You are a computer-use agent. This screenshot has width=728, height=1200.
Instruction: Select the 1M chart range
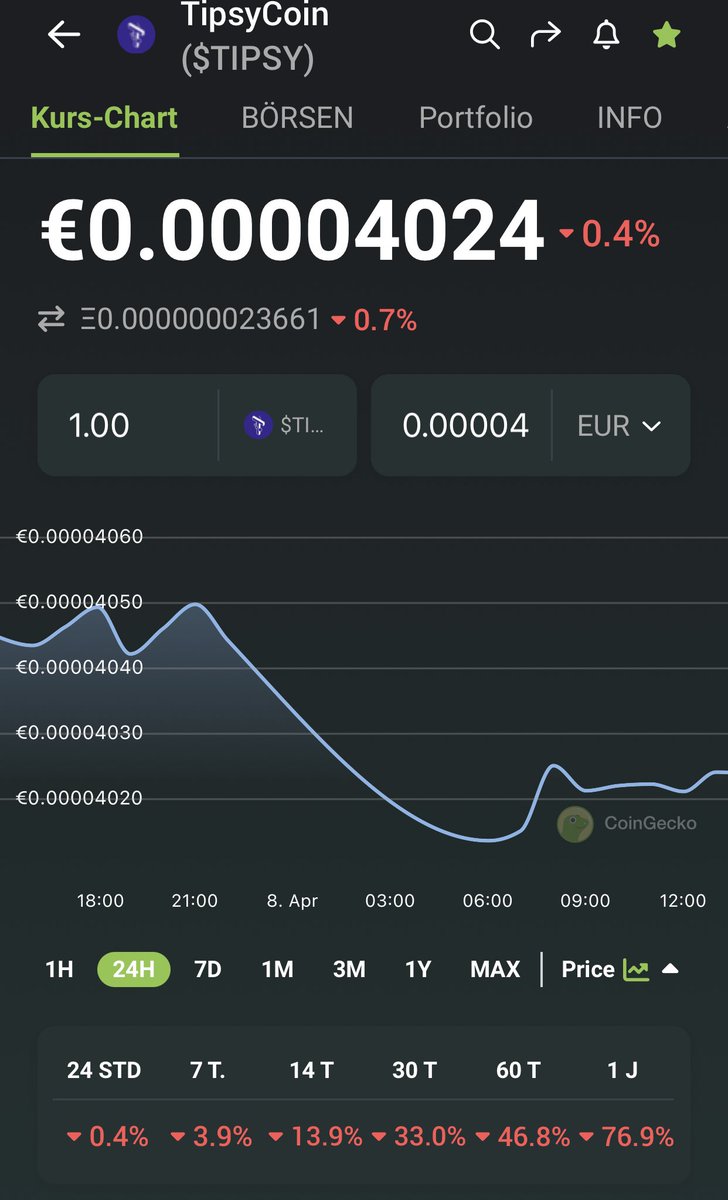point(277,969)
